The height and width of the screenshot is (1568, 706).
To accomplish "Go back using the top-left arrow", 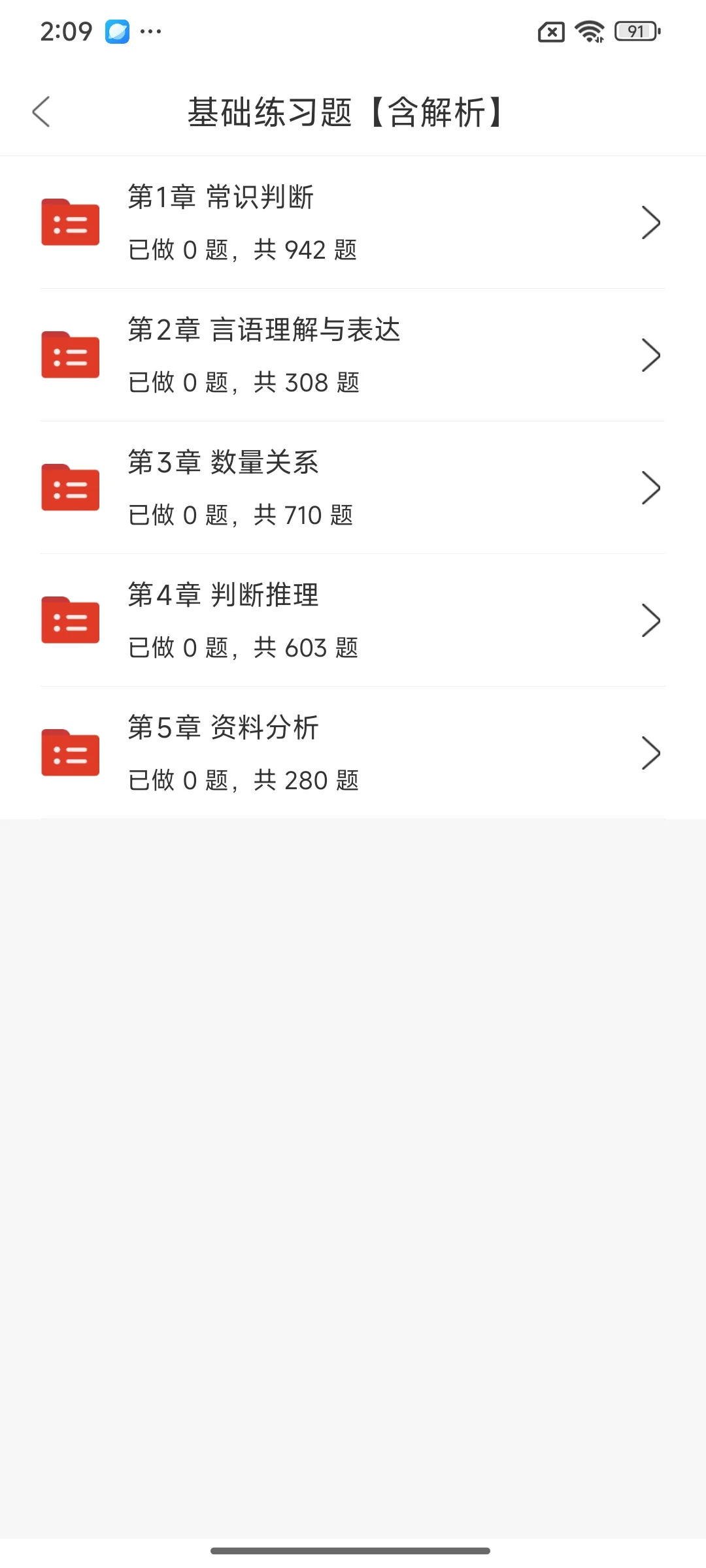I will [41, 112].
